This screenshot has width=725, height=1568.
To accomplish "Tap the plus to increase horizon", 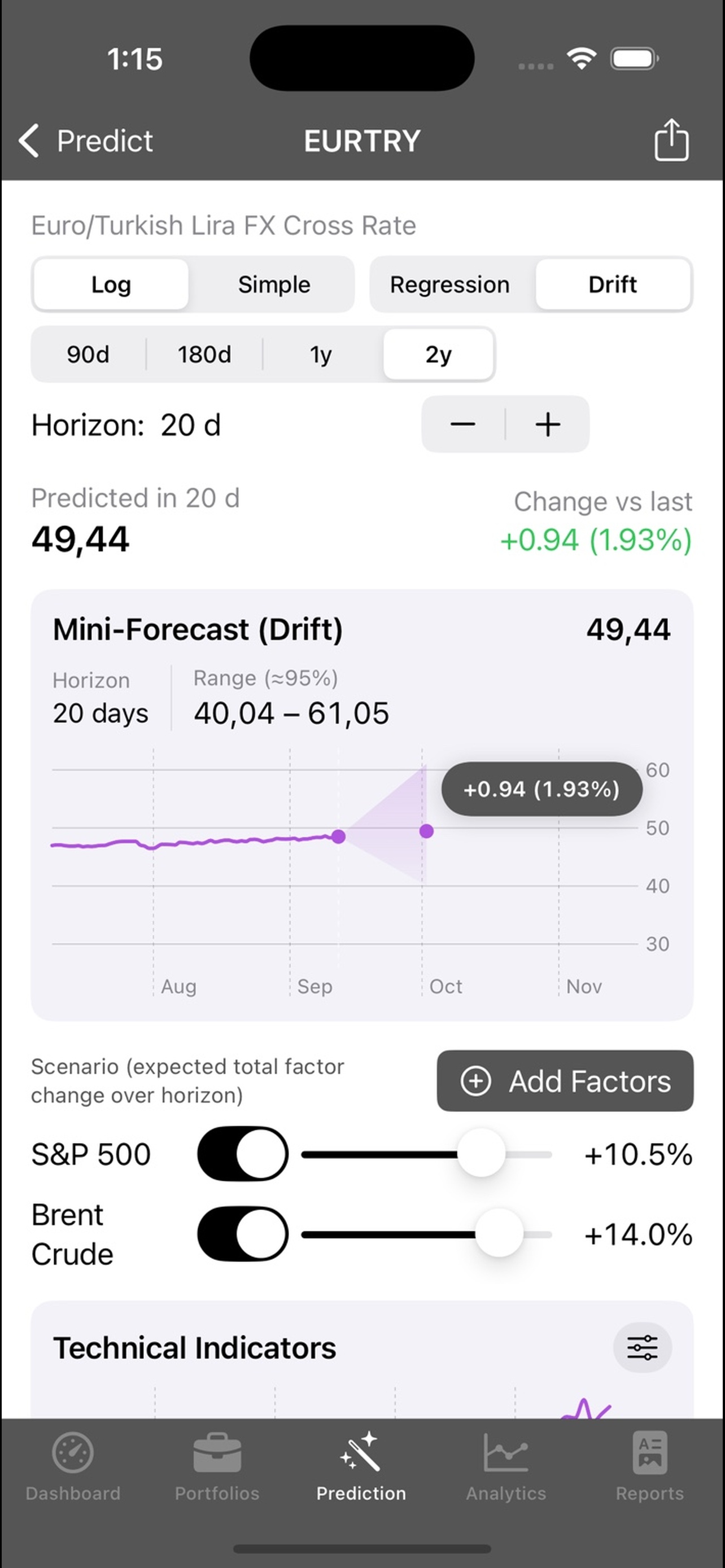I will tap(547, 424).
